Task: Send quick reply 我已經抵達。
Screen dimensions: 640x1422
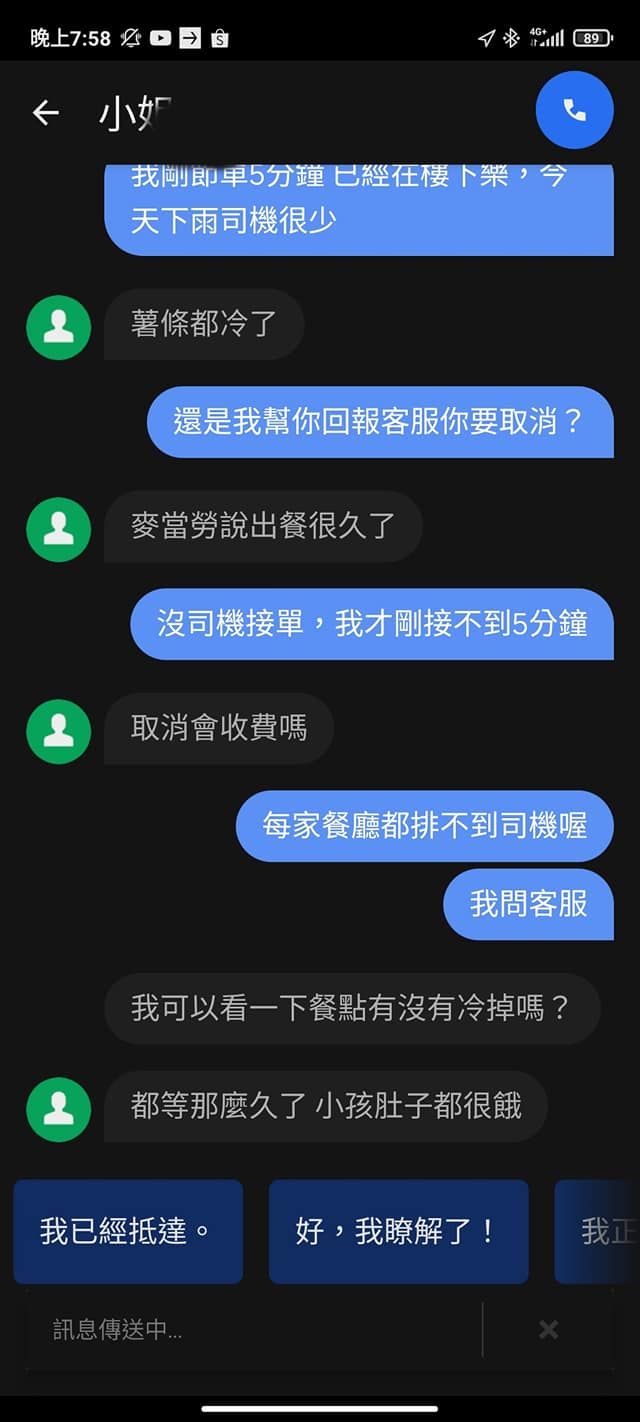Action: click(x=128, y=1231)
